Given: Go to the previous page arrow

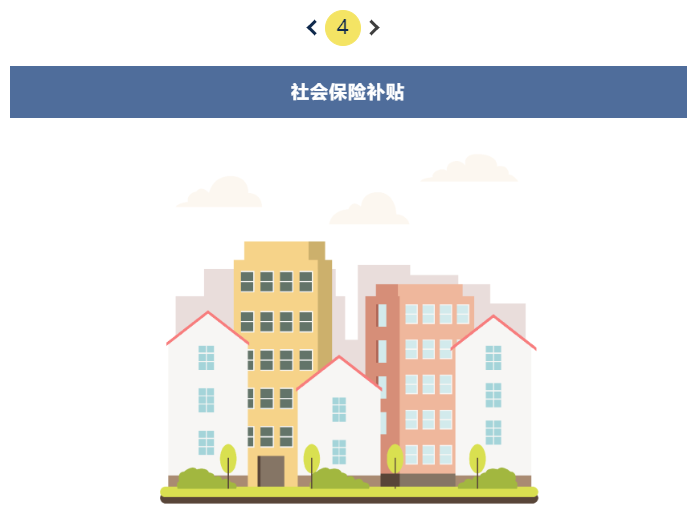Looking at the screenshot, I should pyautogui.click(x=312, y=28).
